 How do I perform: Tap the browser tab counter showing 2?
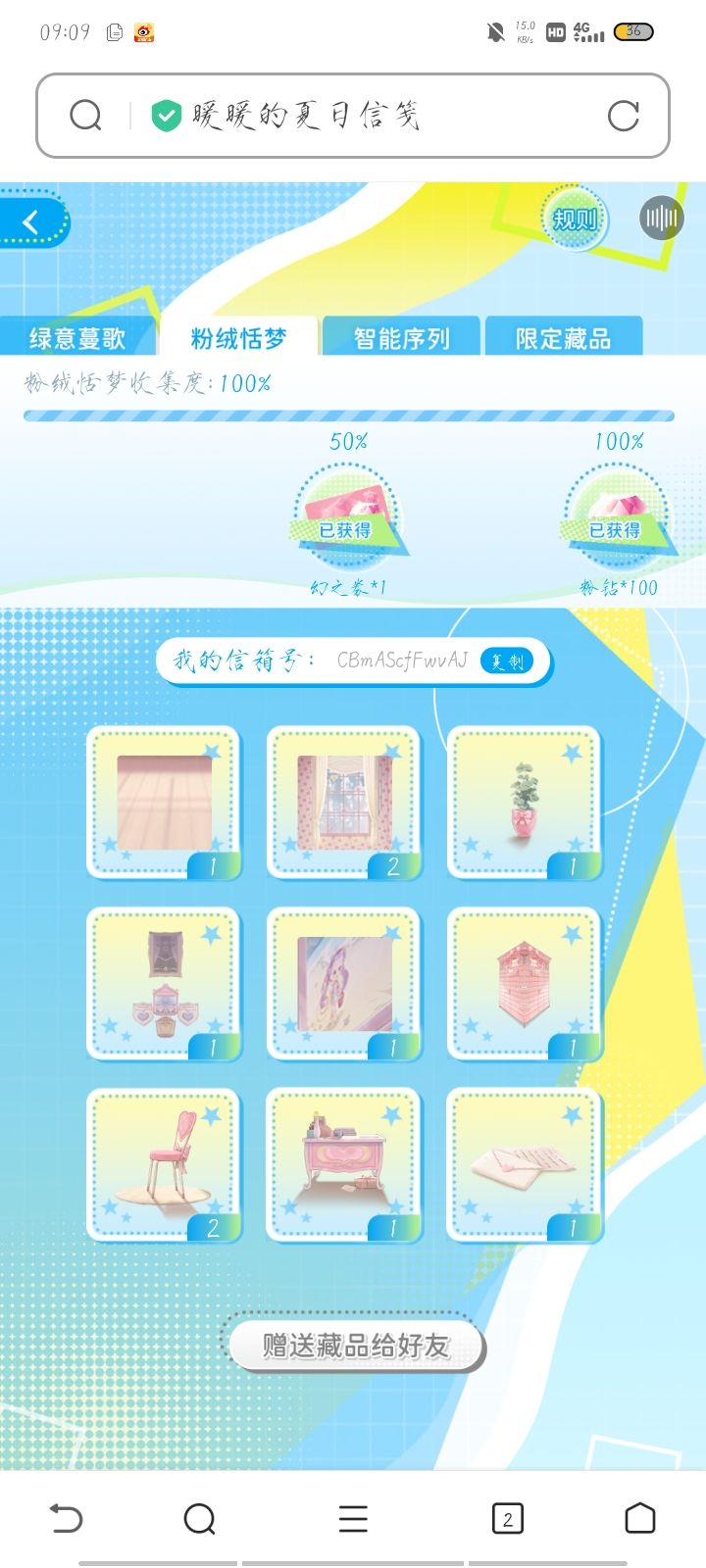(507, 1520)
